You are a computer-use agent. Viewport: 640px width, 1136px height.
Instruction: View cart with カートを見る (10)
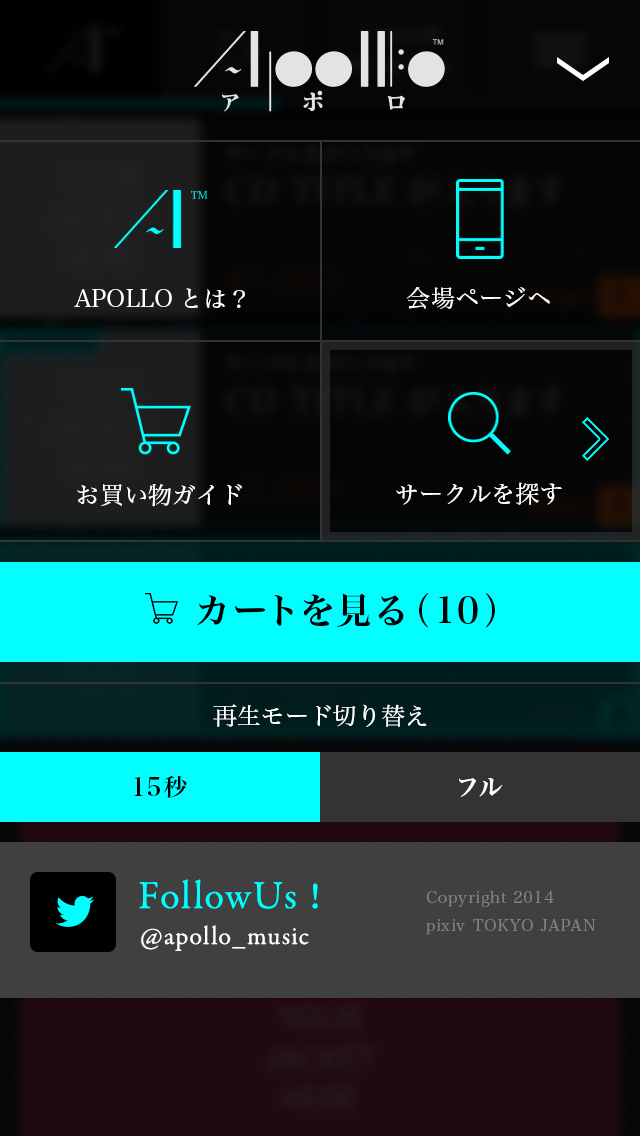pyautogui.click(x=320, y=611)
